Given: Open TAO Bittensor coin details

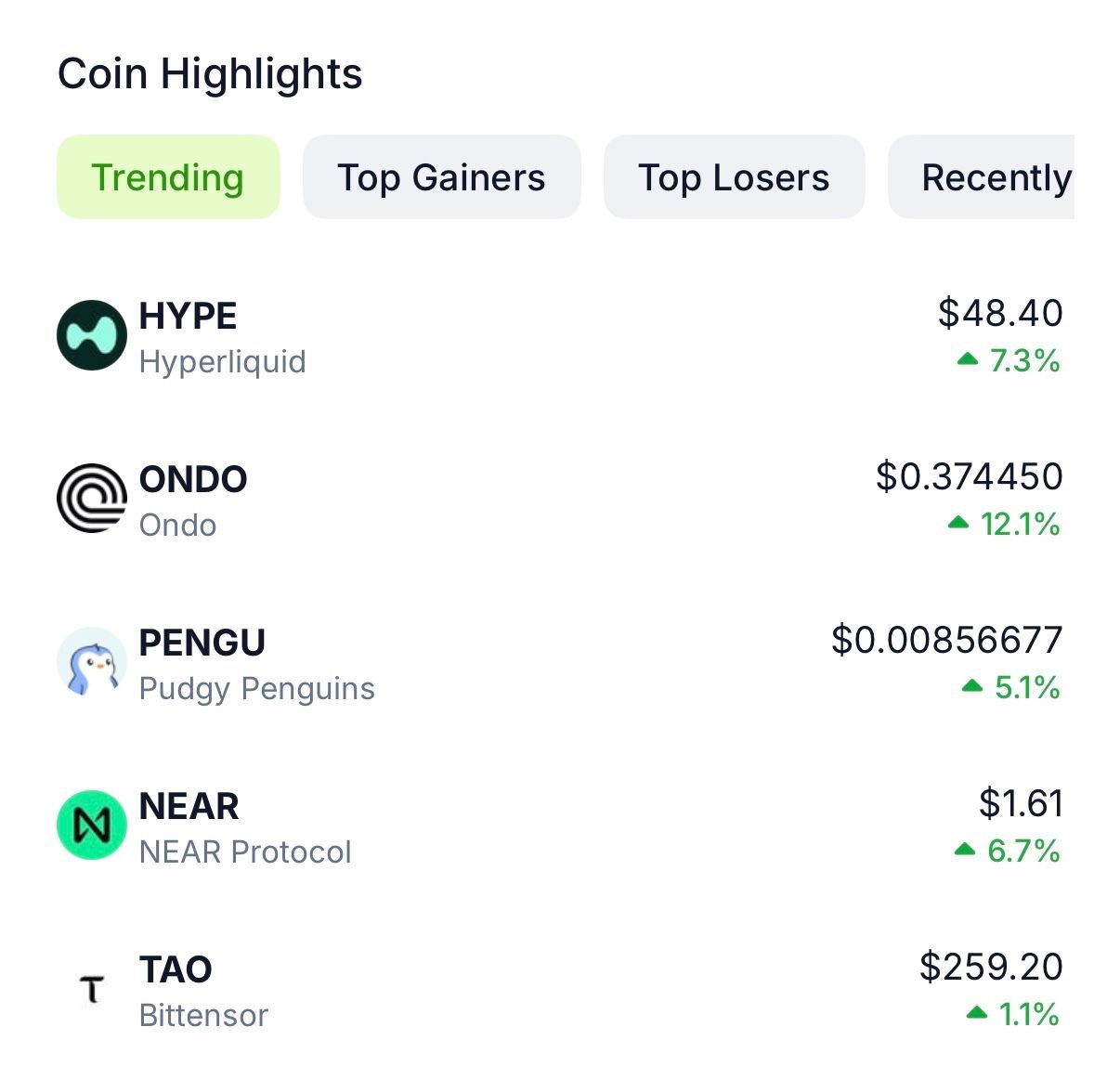Looking at the screenshot, I should [560, 990].
